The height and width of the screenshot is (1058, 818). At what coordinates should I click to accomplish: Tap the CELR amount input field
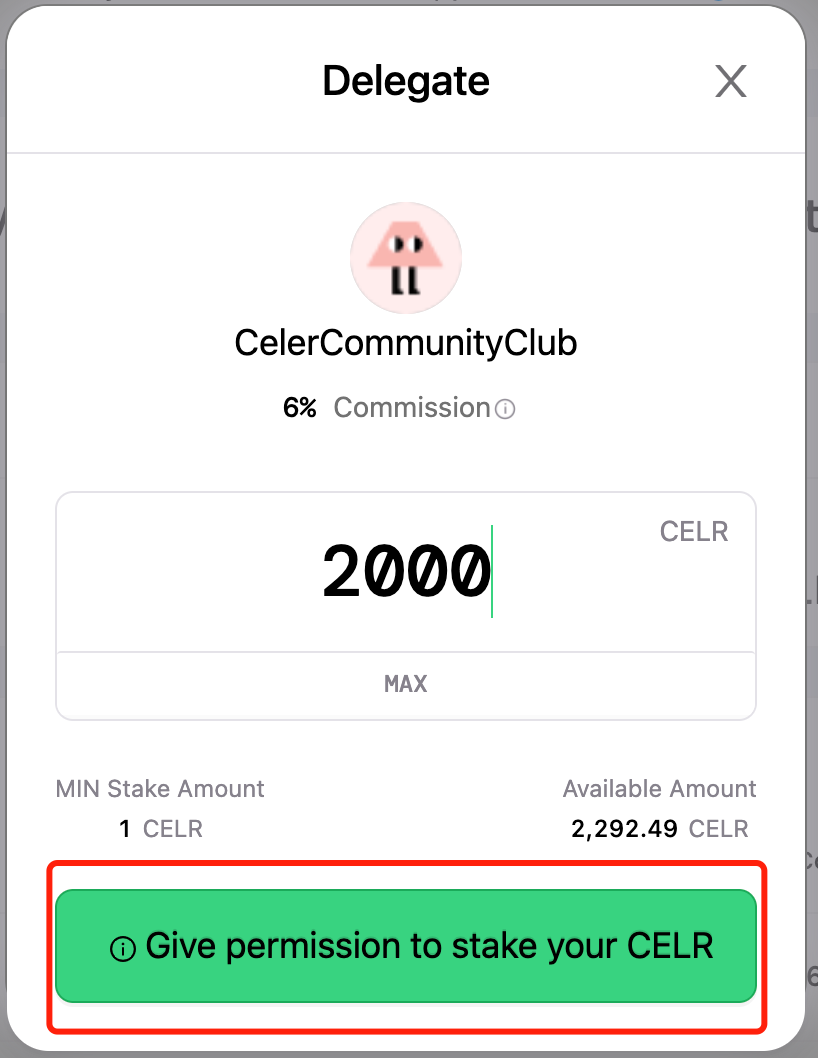point(405,572)
